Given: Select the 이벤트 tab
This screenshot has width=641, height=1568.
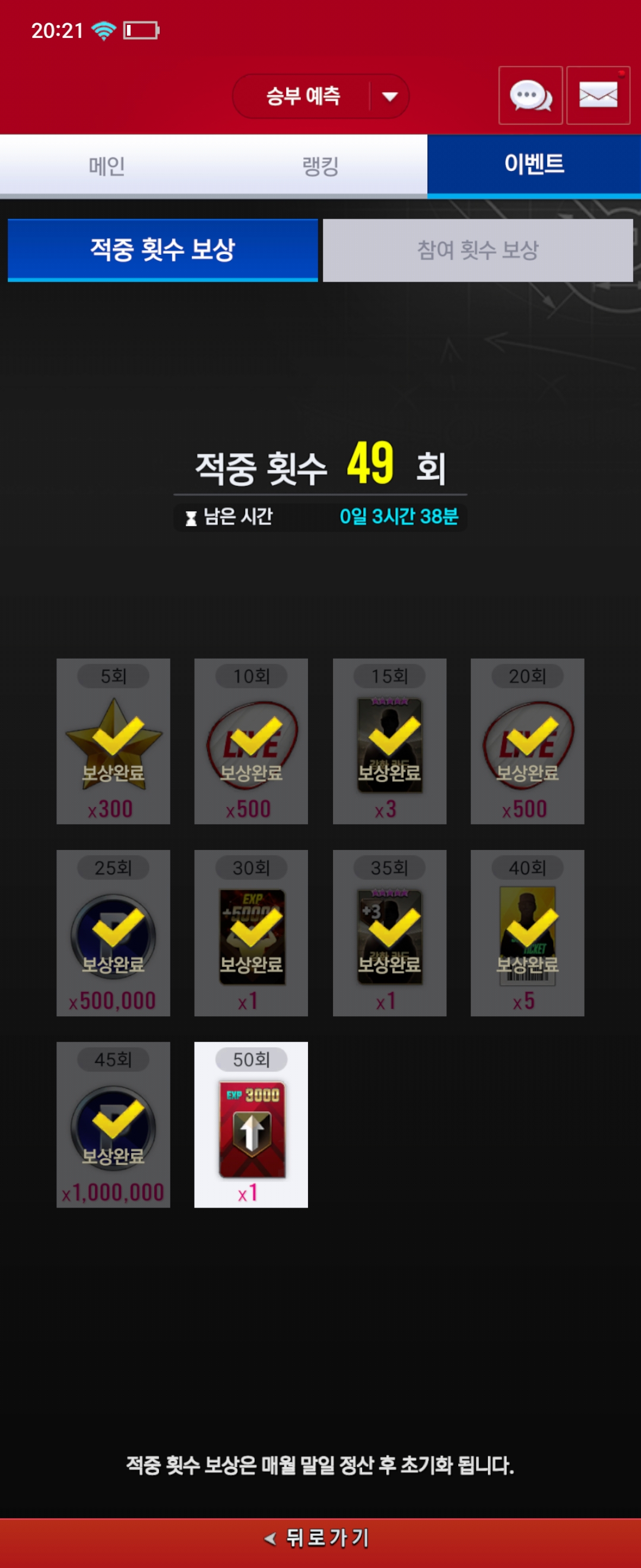Looking at the screenshot, I should tap(534, 165).
